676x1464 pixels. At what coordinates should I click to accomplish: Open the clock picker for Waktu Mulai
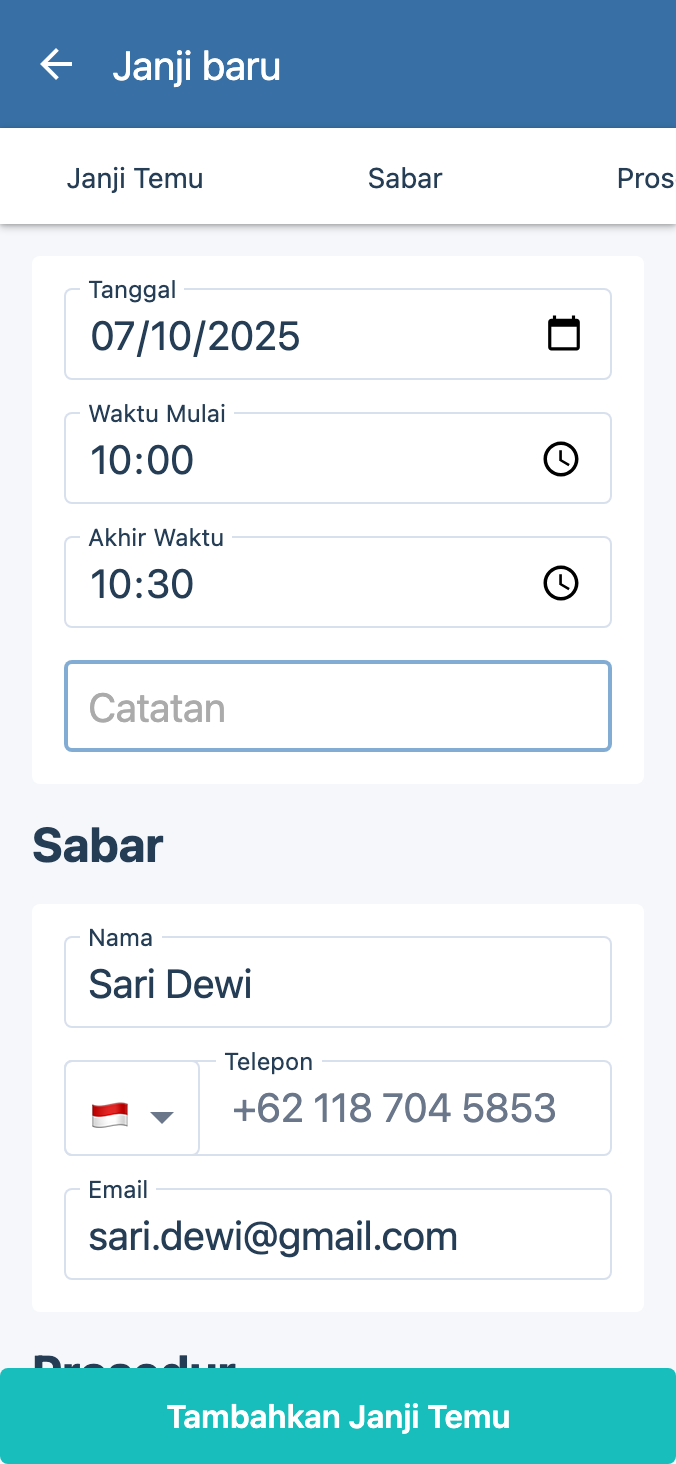[560, 459]
